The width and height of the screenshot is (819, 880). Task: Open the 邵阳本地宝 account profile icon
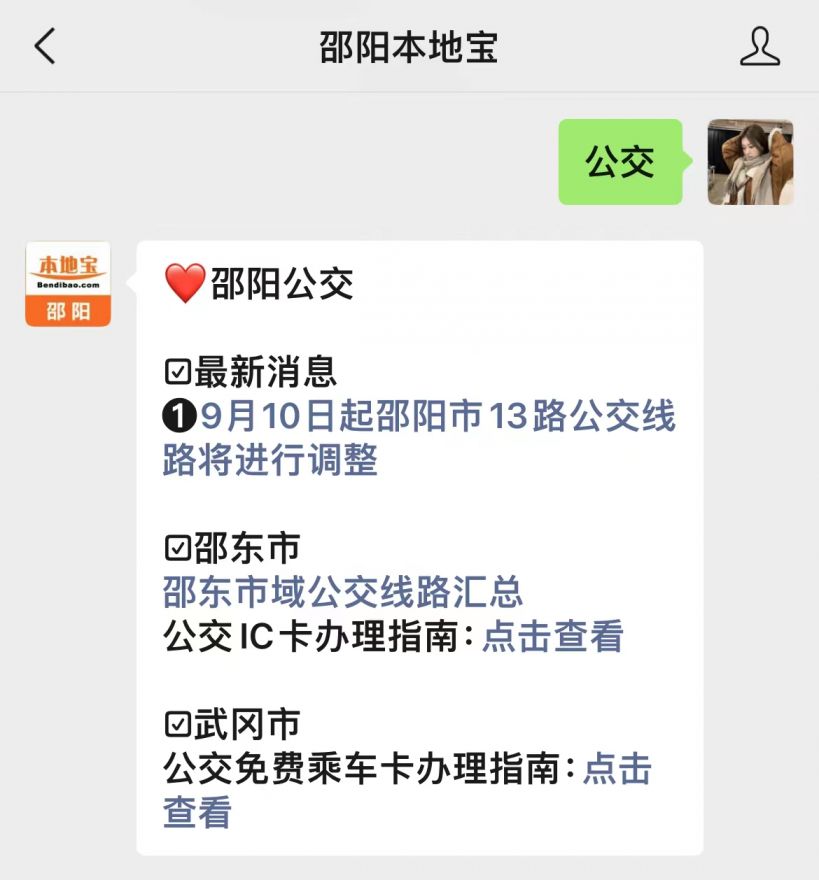[759, 47]
